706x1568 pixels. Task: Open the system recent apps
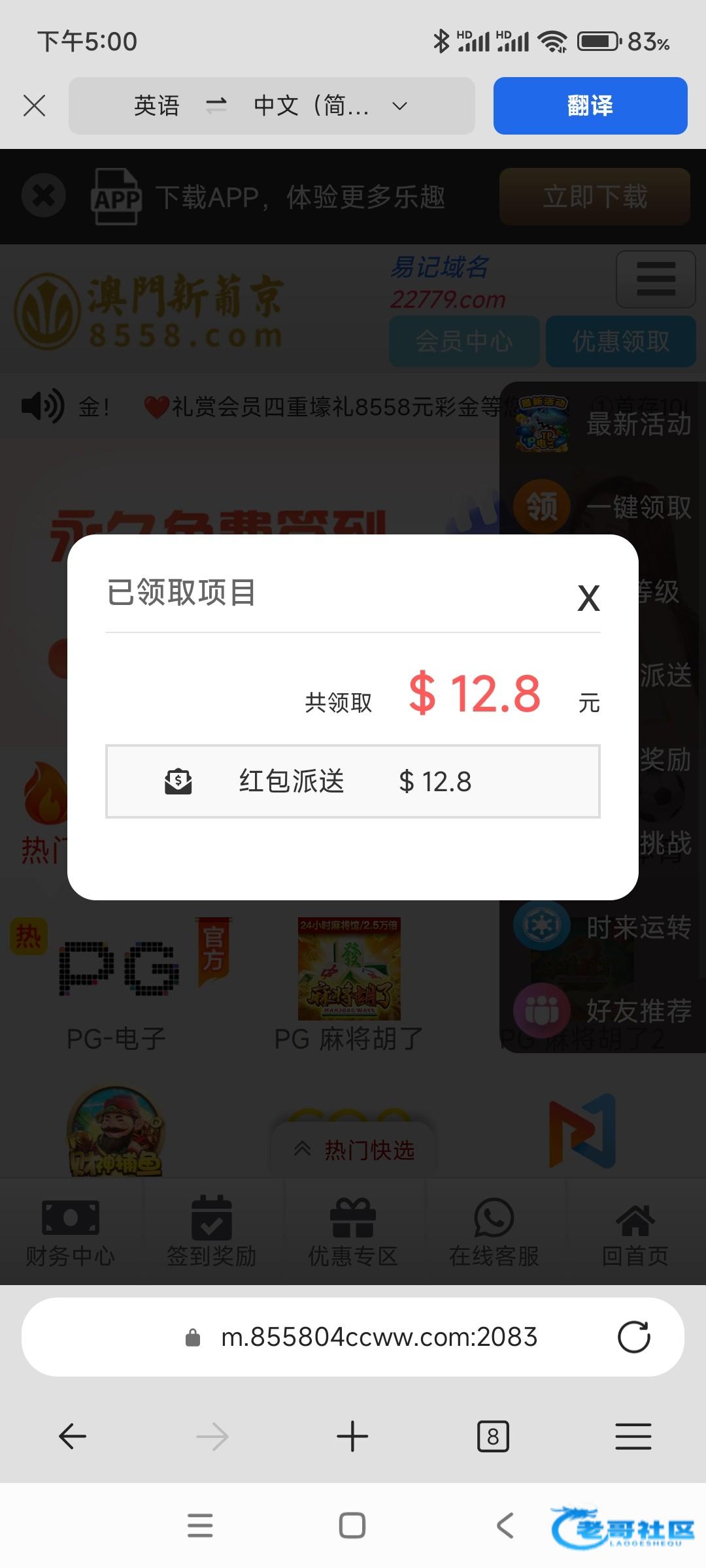point(200,1526)
